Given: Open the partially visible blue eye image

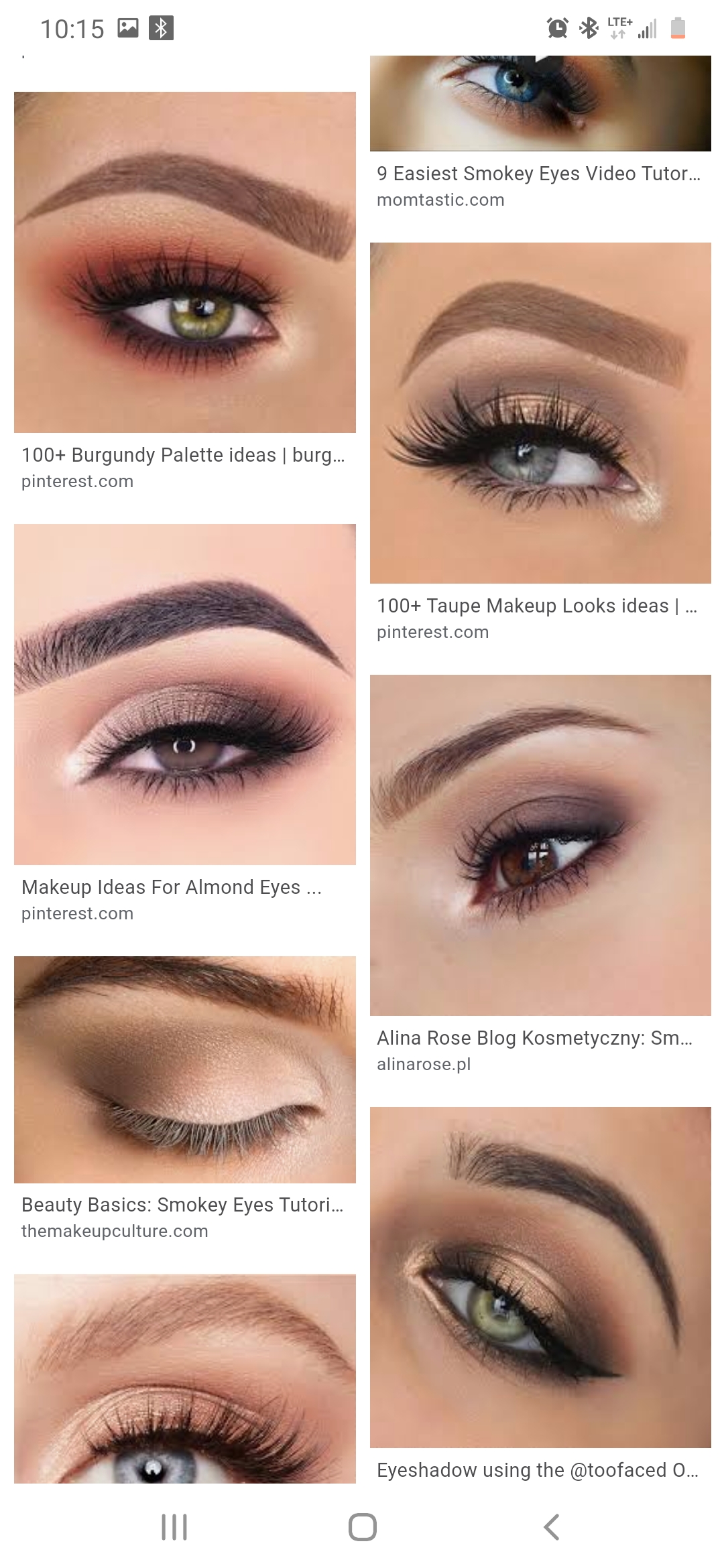Looking at the screenshot, I should [184, 1378].
